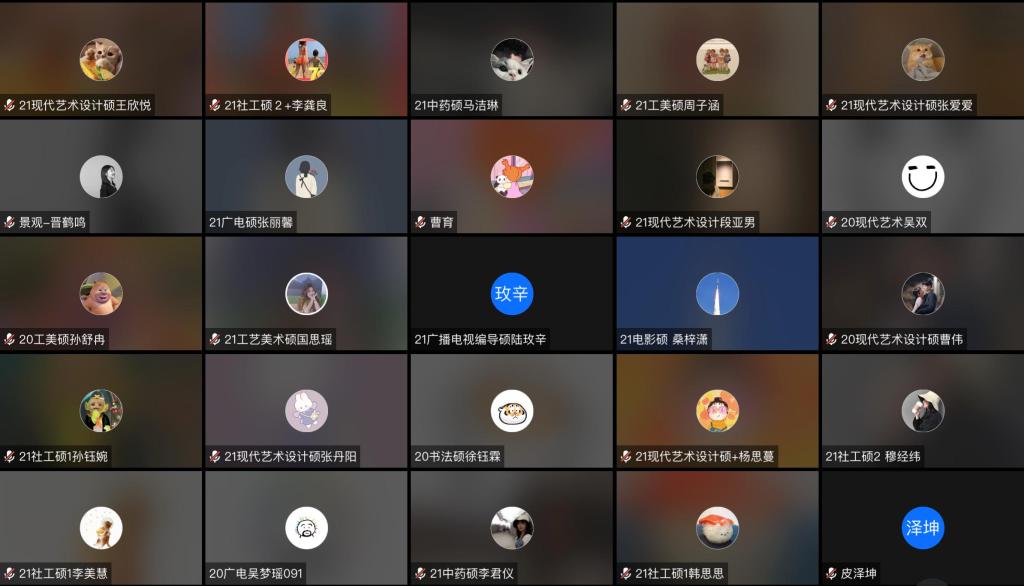The width and height of the screenshot is (1024, 586).
Task: Tap participant 20现代艺术设计硕曹伟
Action: [922, 293]
